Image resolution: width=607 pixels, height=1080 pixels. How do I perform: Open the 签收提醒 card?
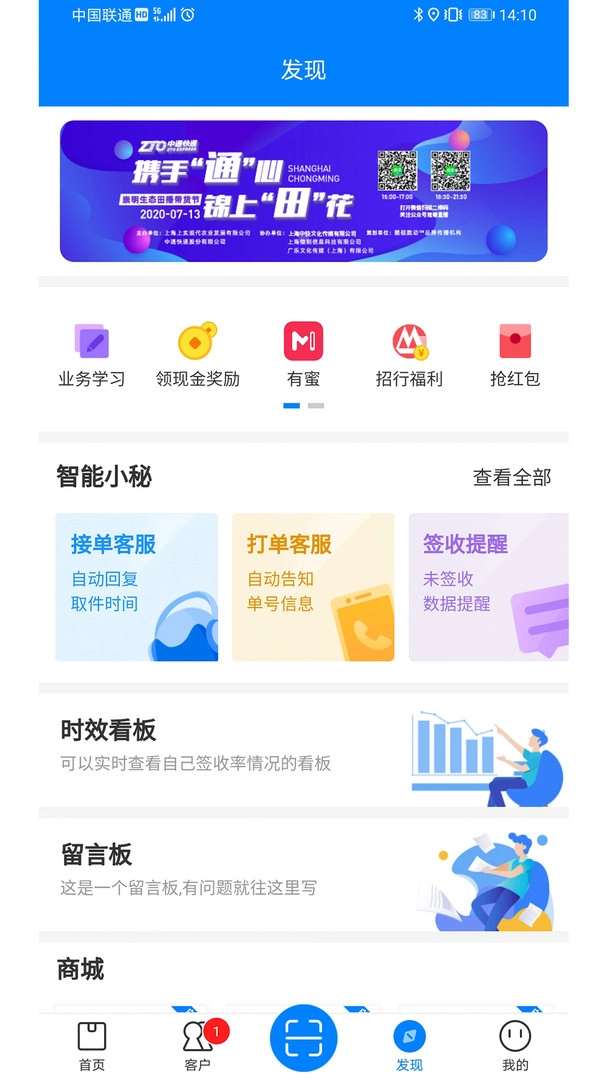tap(488, 587)
